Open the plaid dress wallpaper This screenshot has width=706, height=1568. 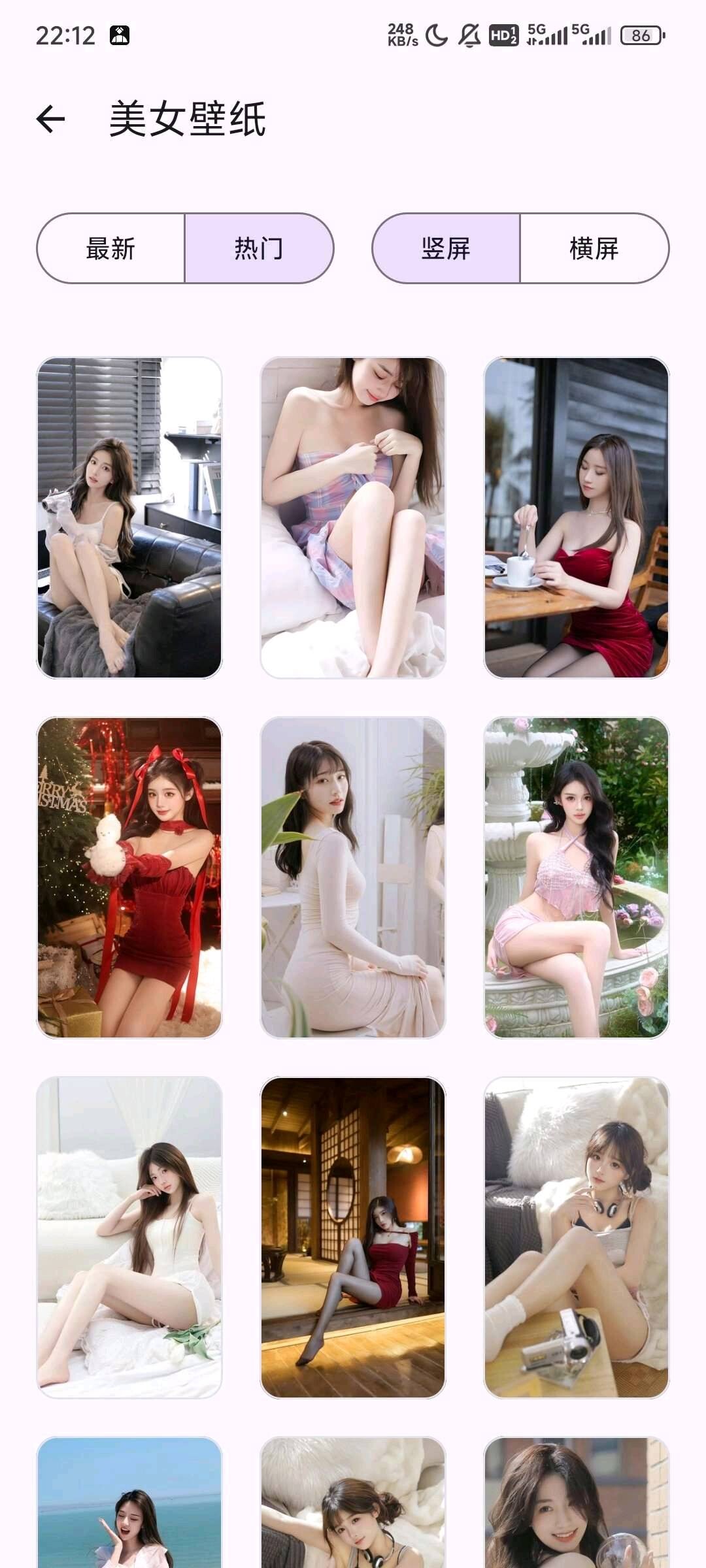tap(353, 517)
